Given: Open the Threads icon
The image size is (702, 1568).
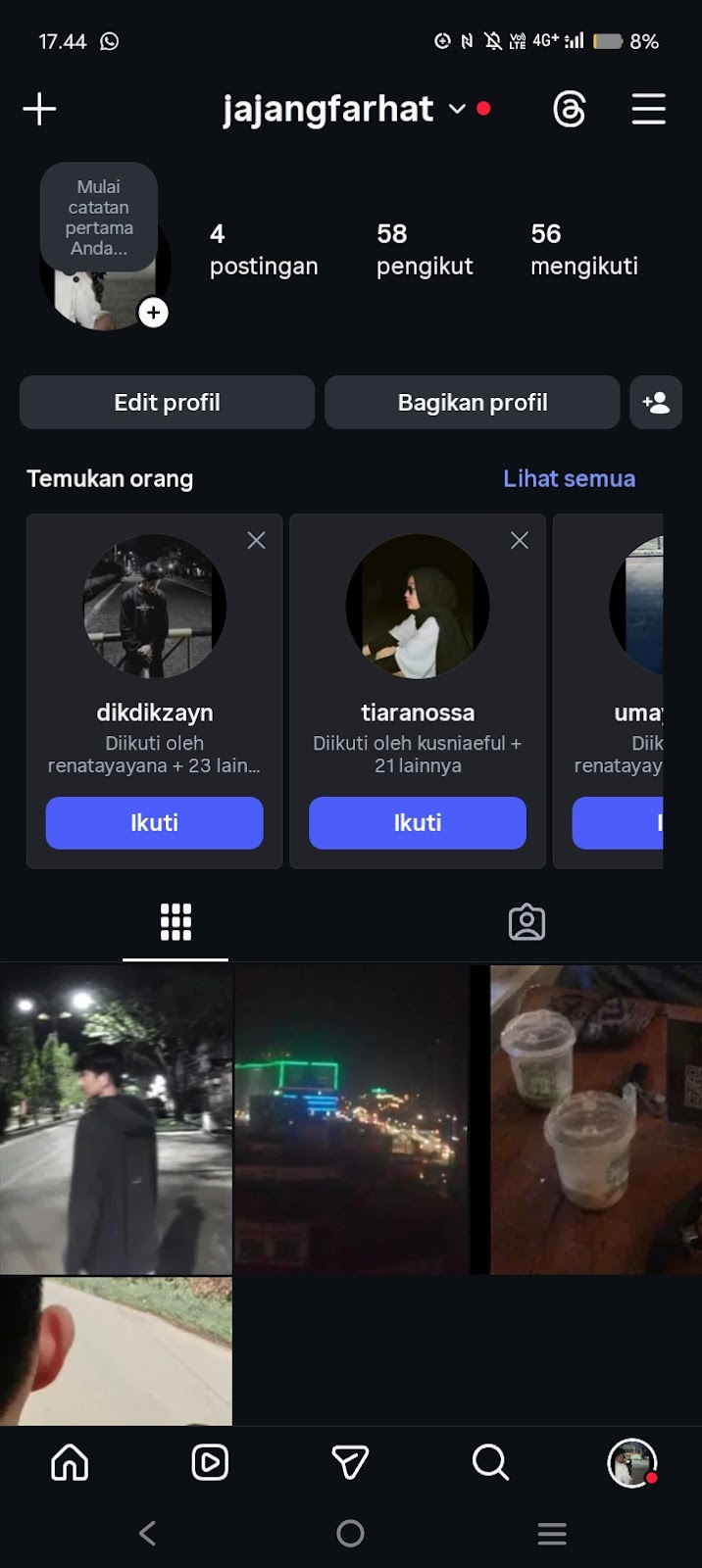Looking at the screenshot, I should pyautogui.click(x=569, y=109).
